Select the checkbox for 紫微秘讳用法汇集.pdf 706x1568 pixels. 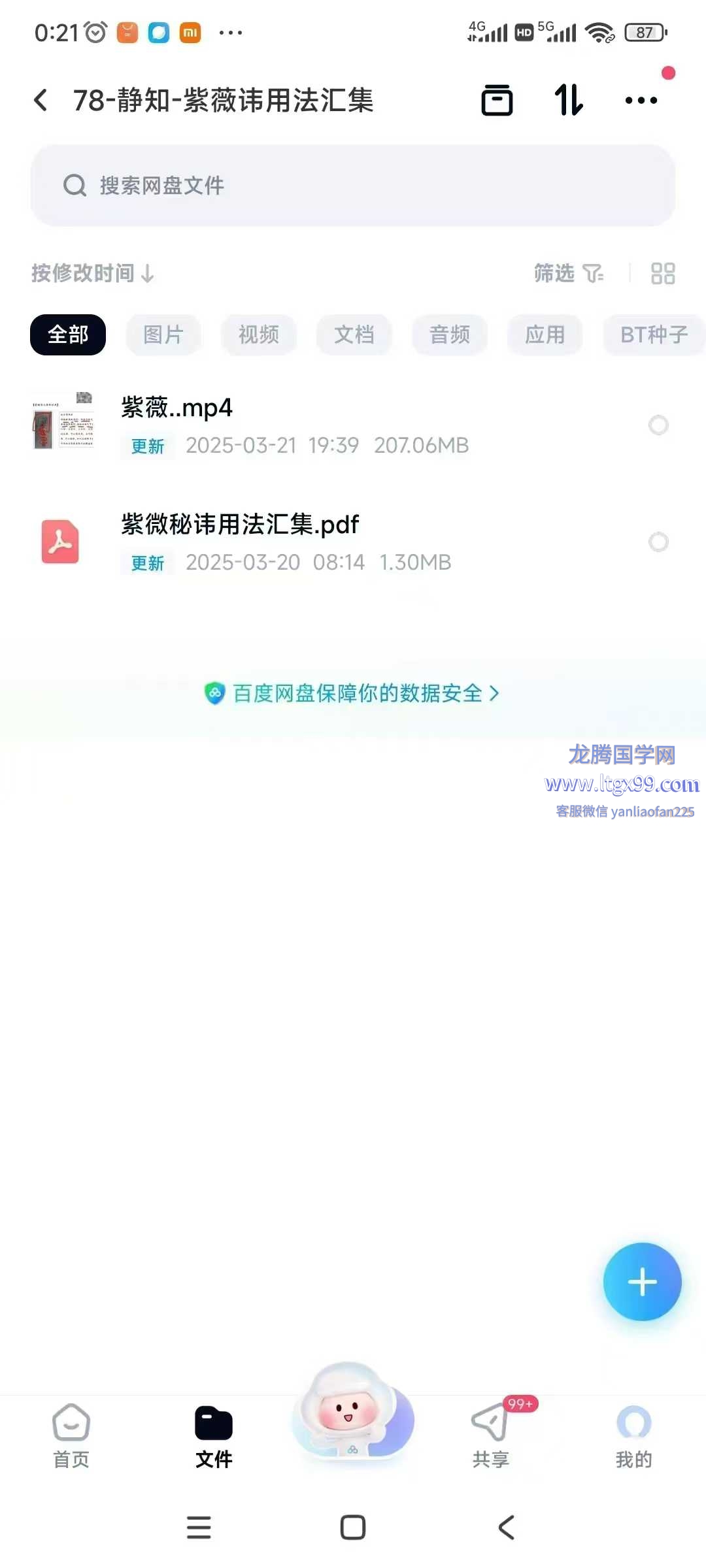click(658, 542)
